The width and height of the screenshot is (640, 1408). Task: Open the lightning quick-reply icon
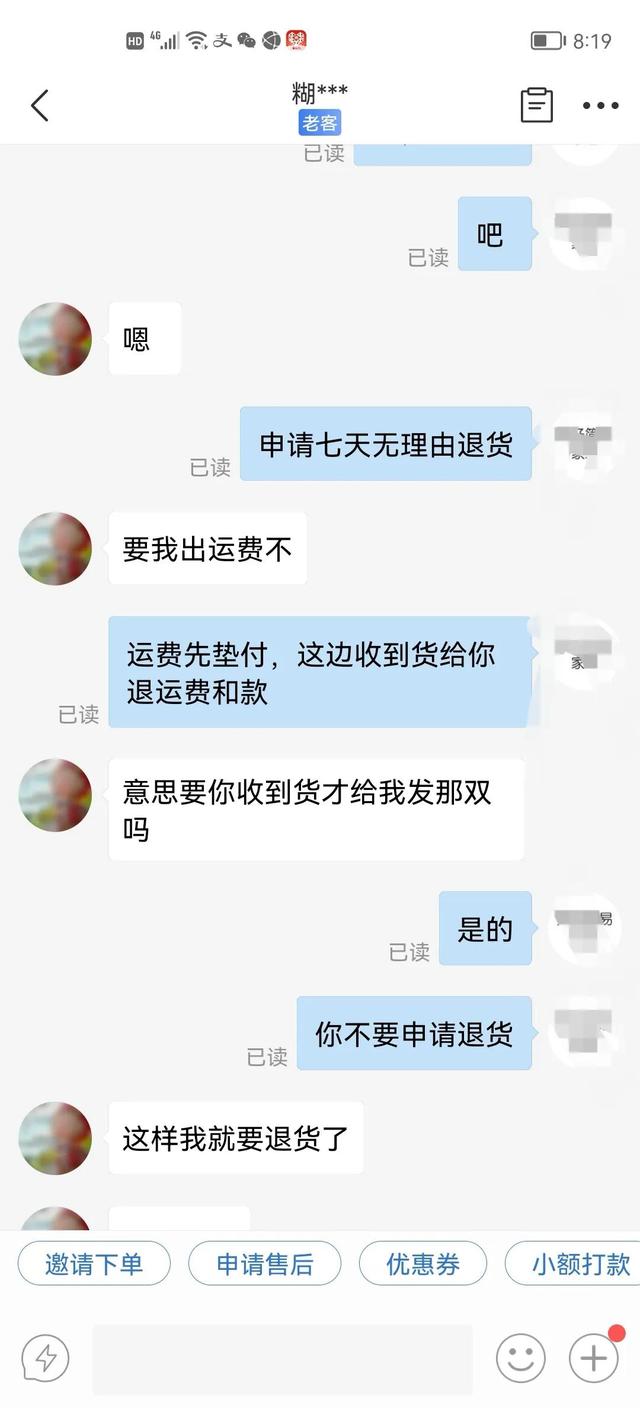point(46,1358)
